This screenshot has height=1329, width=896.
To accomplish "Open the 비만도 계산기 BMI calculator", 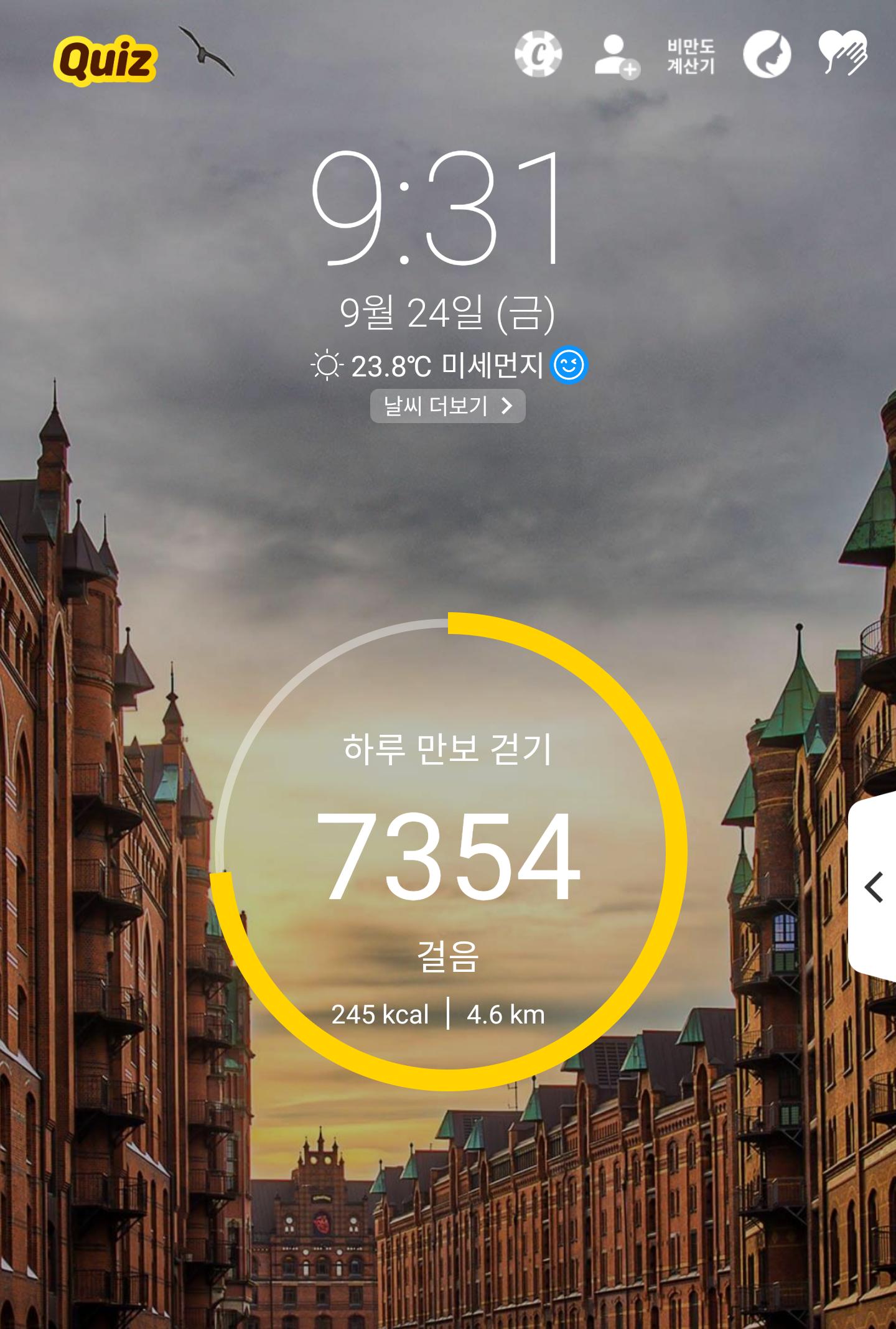I will click(x=691, y=56).
